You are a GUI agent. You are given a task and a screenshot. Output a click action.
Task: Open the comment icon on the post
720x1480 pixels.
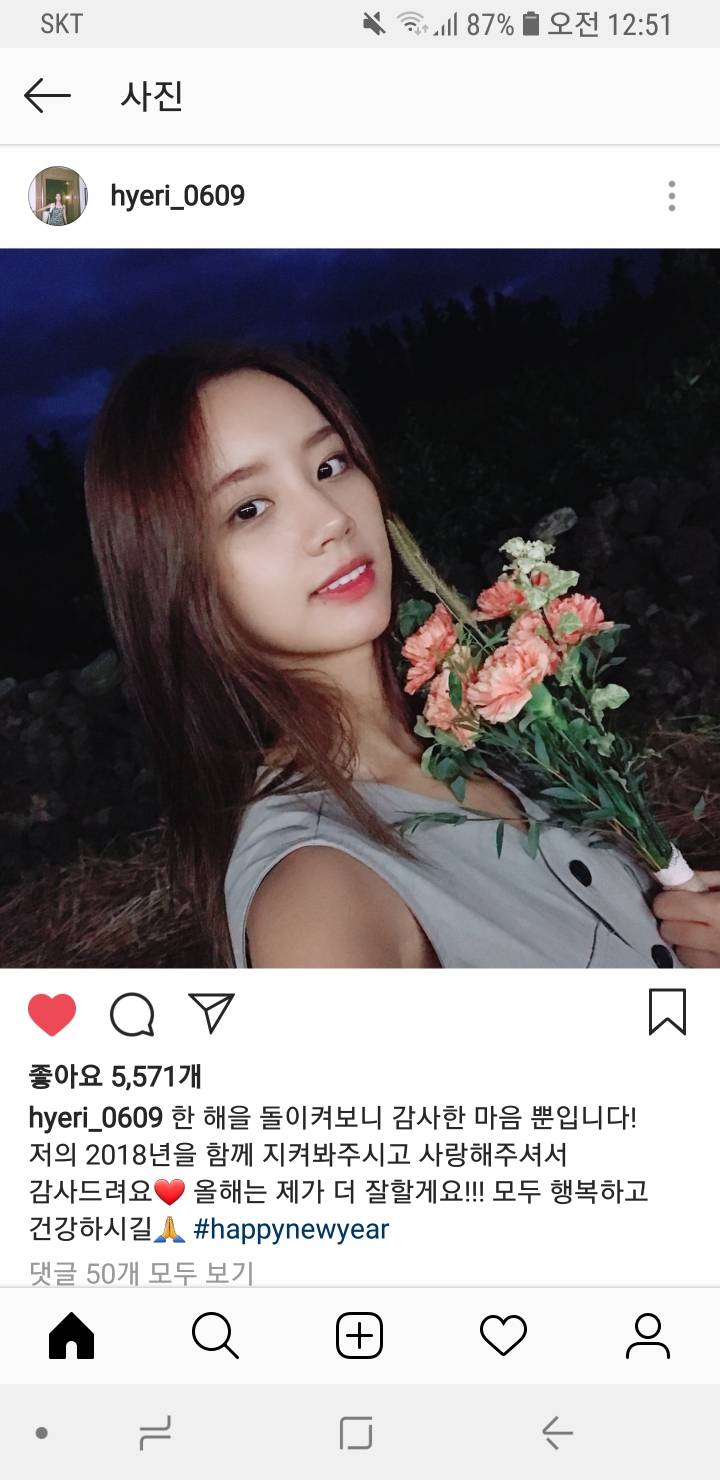coord(131,1012)
